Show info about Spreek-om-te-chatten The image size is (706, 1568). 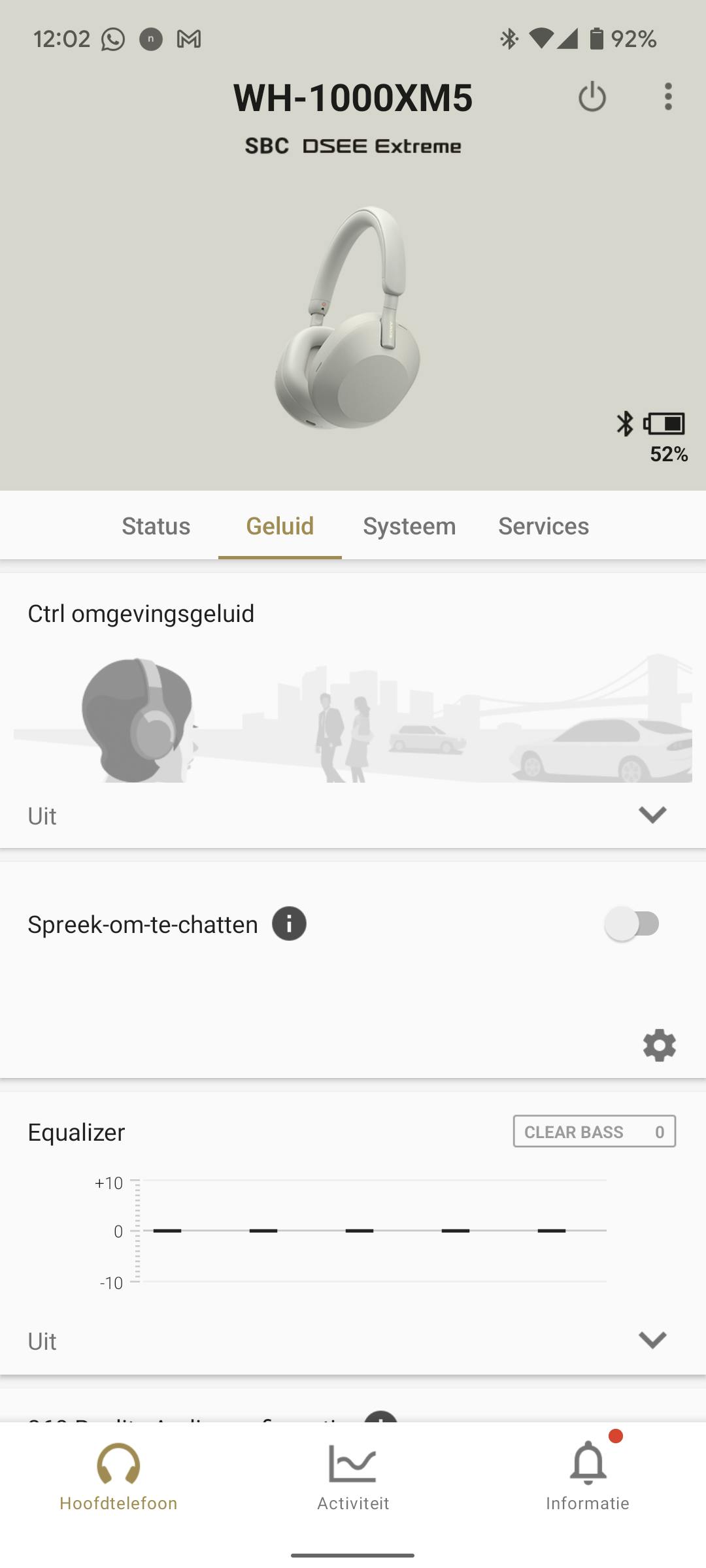pos(289,924)
